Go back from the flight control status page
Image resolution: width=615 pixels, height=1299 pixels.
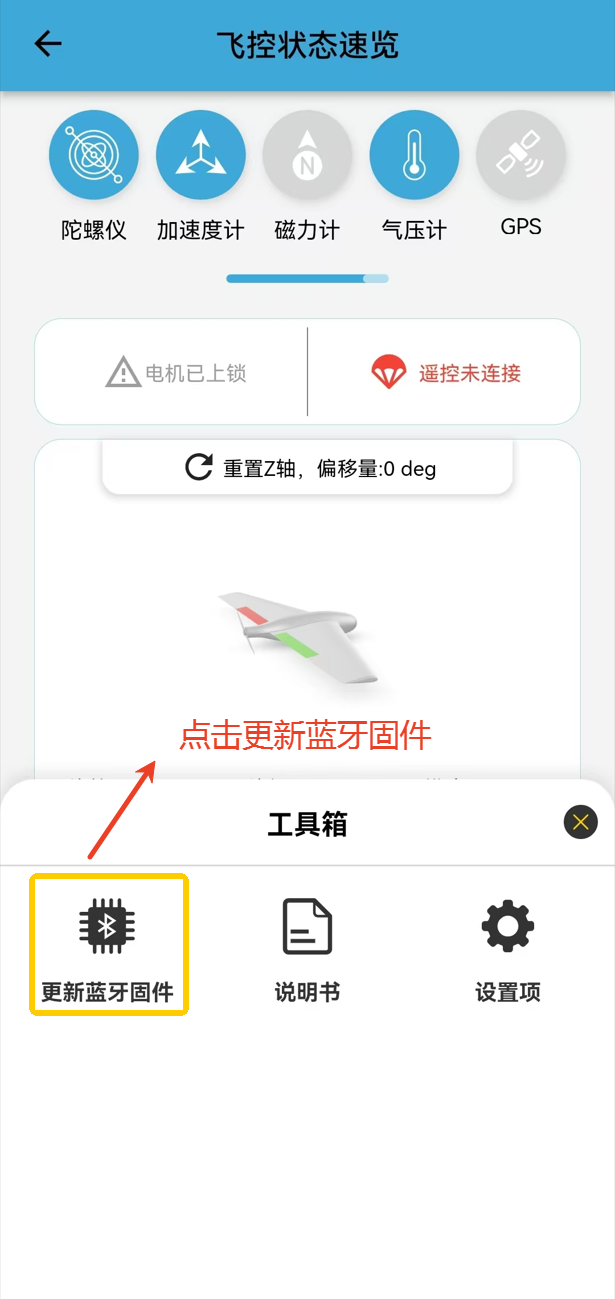click(x=48, y=44)
